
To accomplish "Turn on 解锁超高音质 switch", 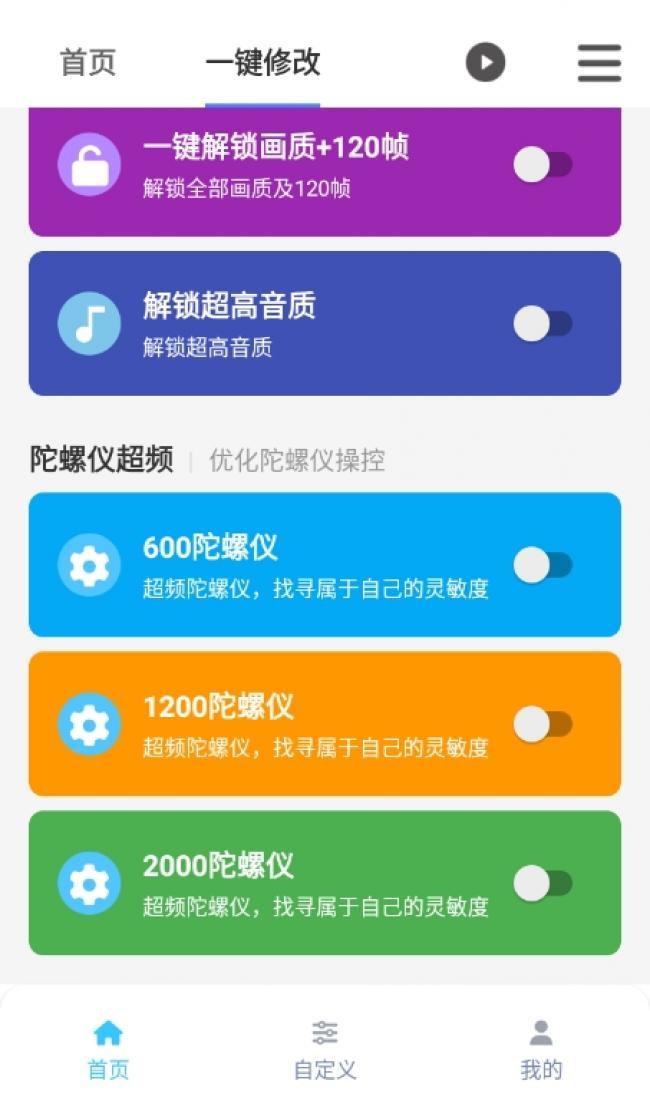I will point(543,324).
